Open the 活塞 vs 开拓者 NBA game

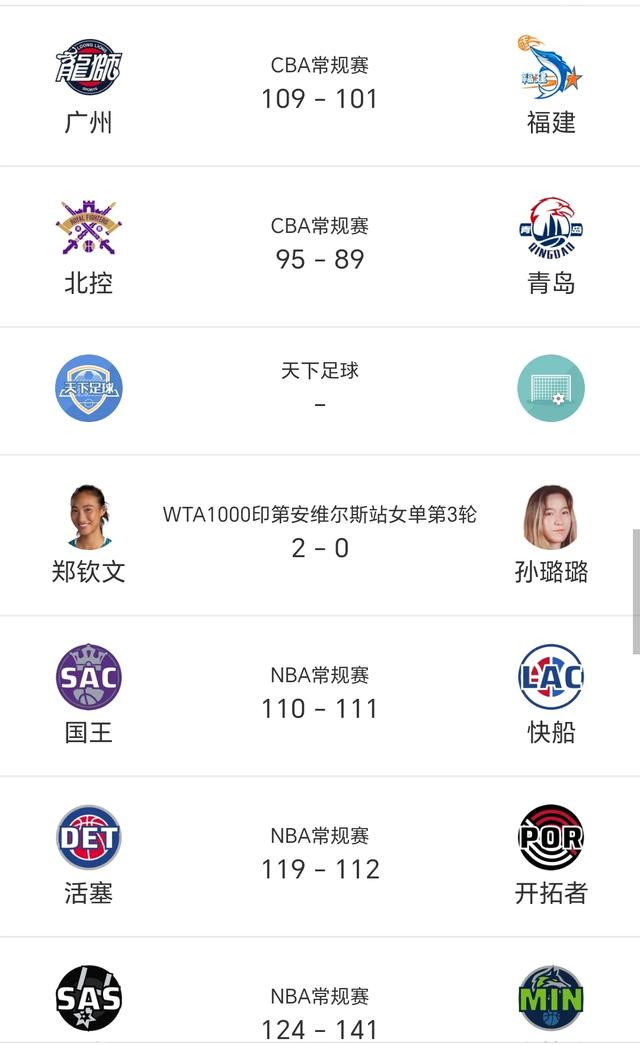coord(320,856)
